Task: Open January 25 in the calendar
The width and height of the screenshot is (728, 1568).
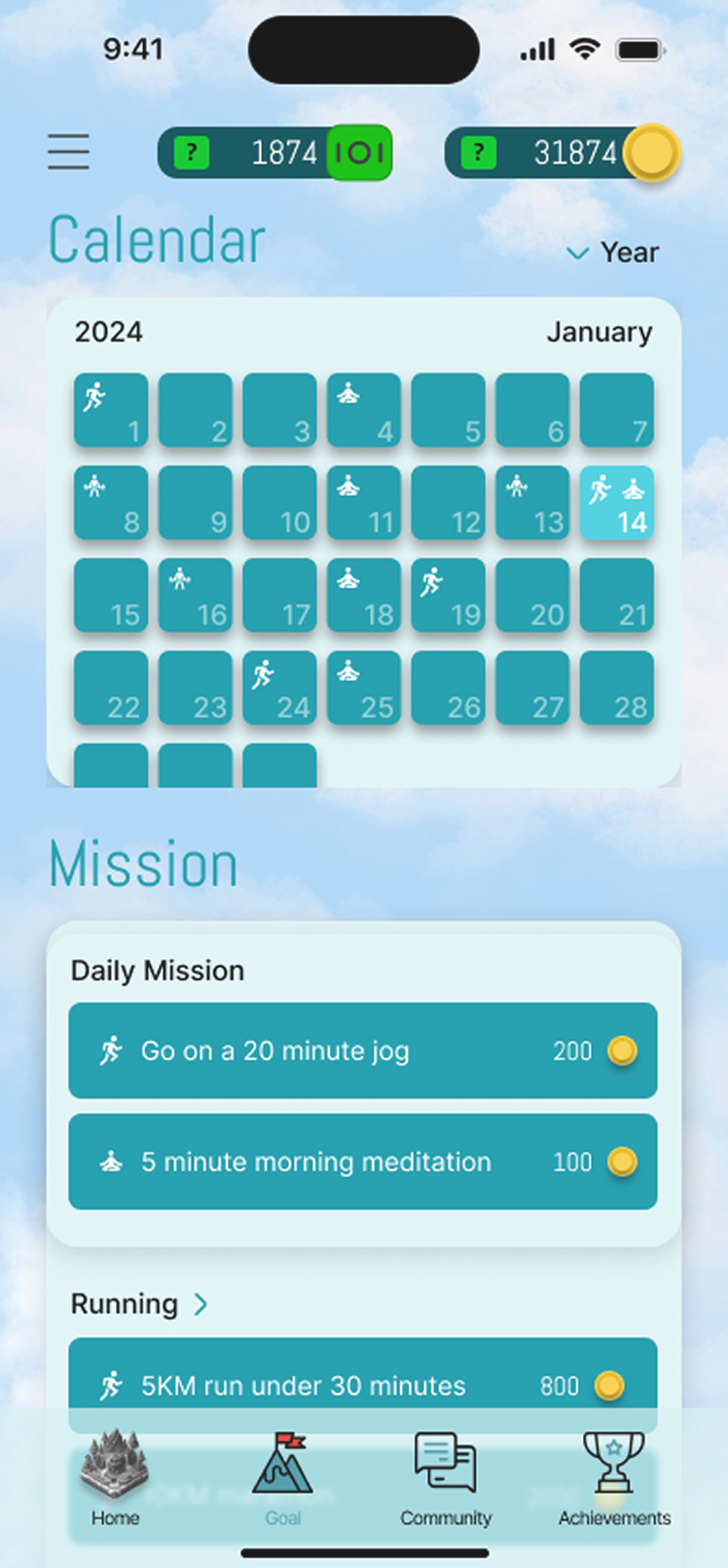Action: 363,688
